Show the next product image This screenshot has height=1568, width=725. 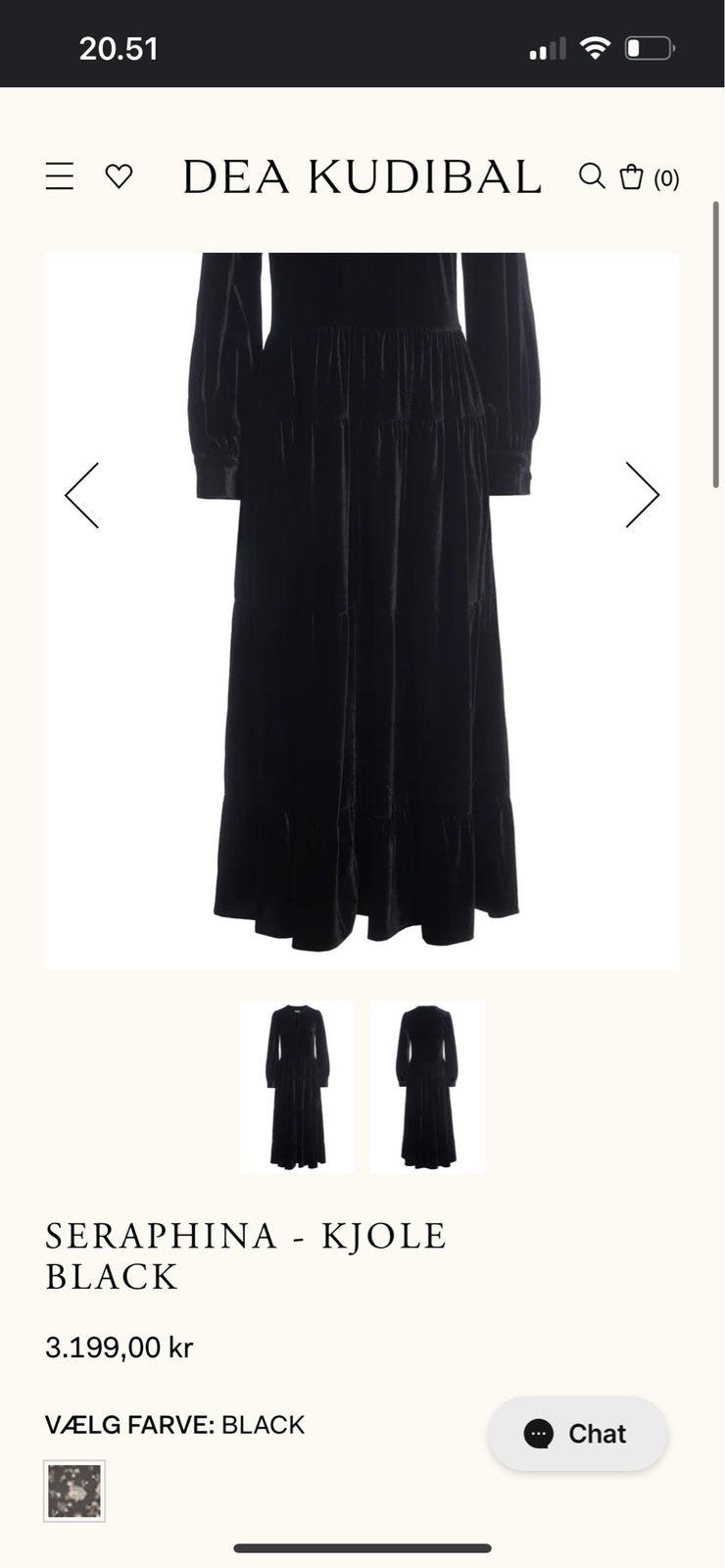tap(642, 495)
